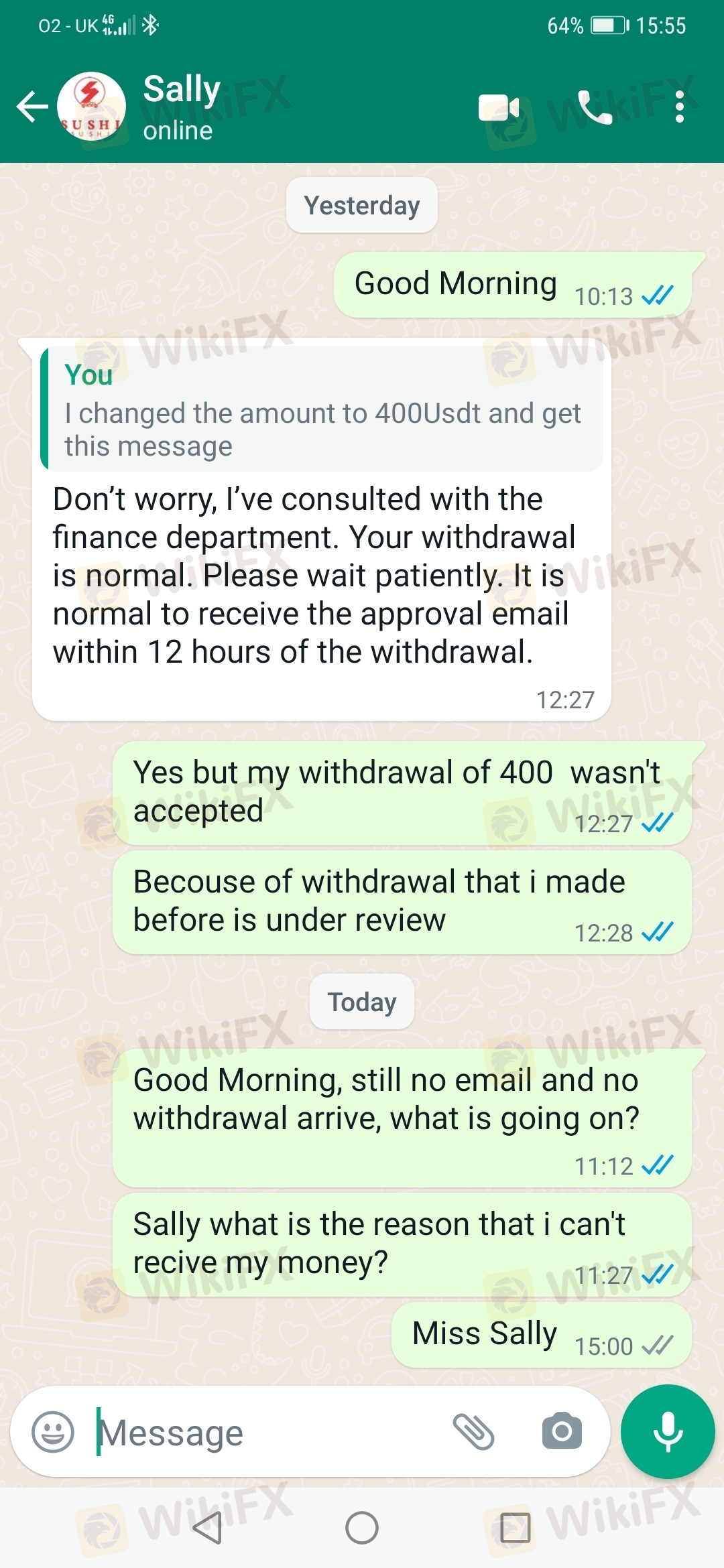Image resolution: width=724 pixels, height=1568 pixels.
Task: Open the emoji picker
Action: [53, 1432]
